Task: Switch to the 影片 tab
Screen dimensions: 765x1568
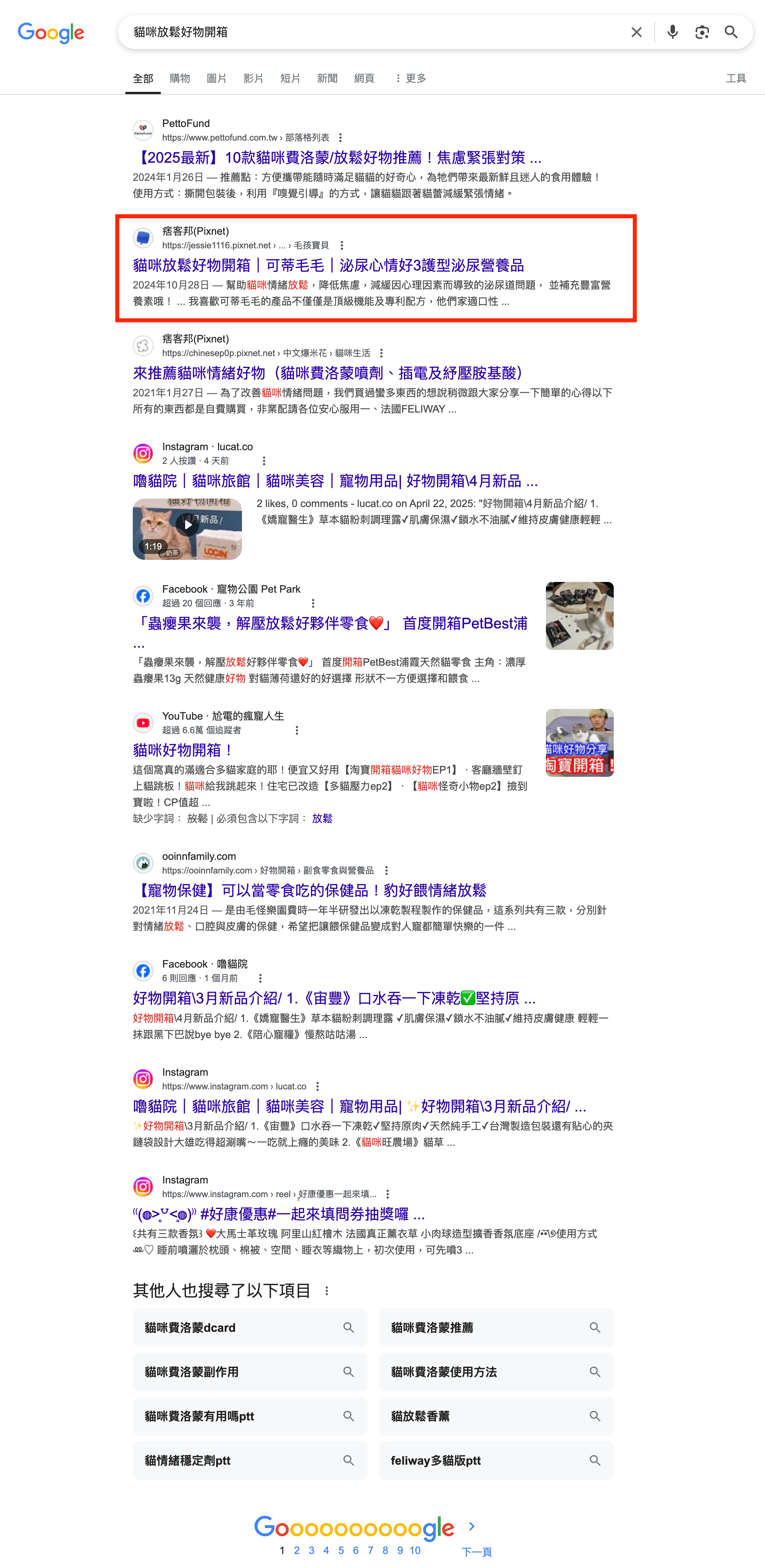Action: coord(253,79)
